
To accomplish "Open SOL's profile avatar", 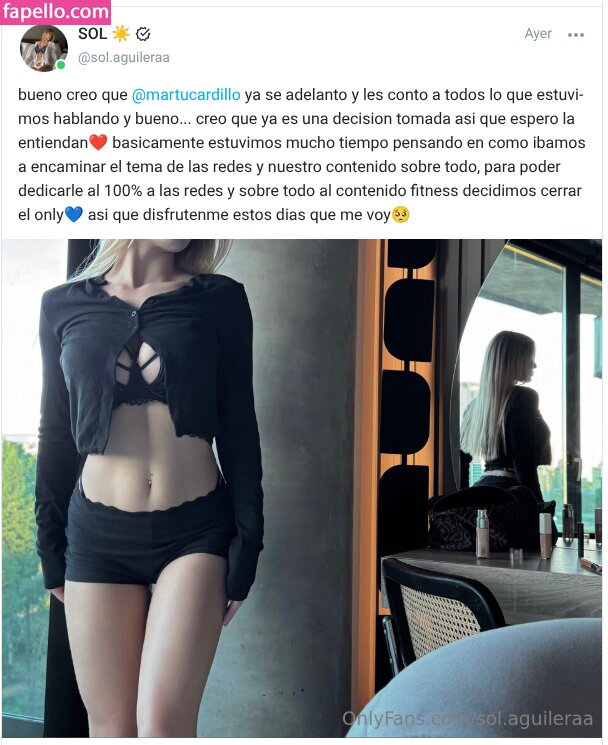I will coord(44,47).
